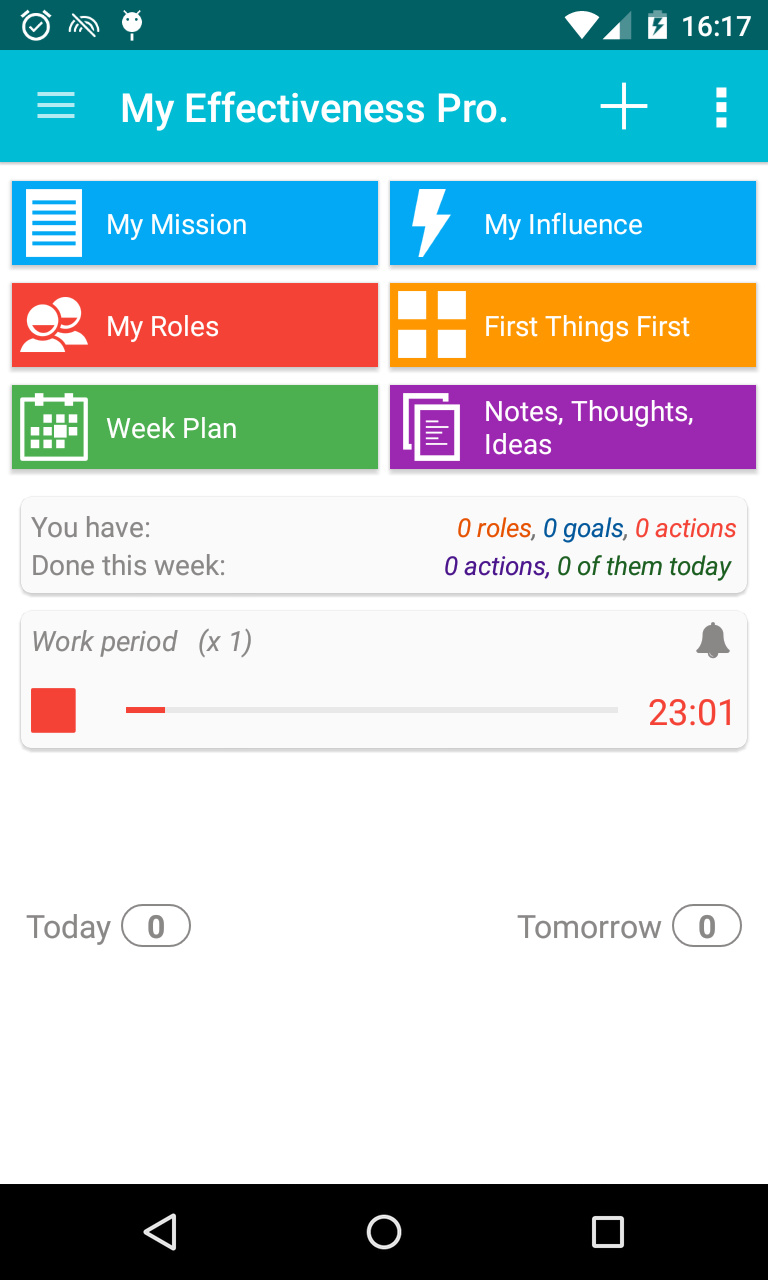Open the hamburger navigation drawer
This screenshot has height=1280, width=768.
[56, 107]
